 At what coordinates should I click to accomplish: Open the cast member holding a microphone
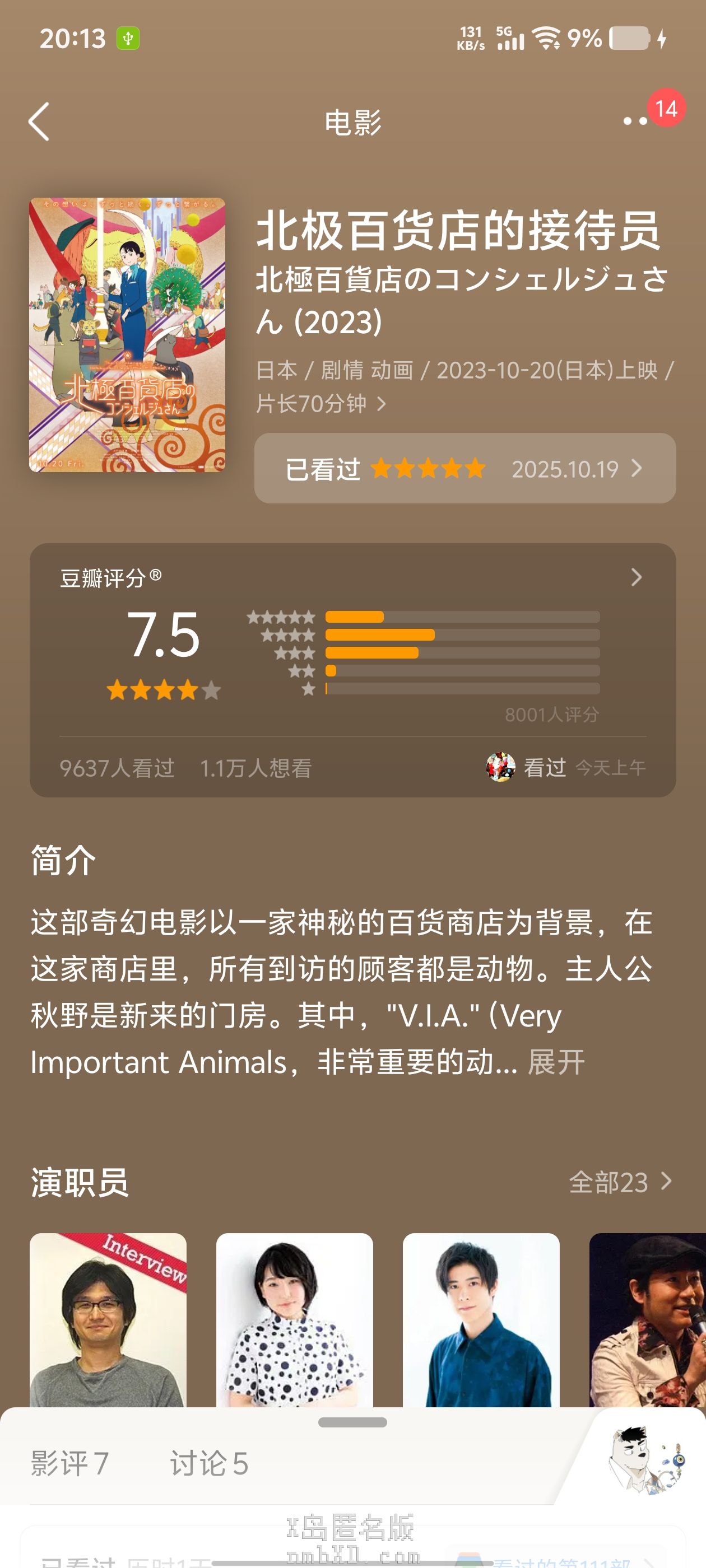(647, 1320)
